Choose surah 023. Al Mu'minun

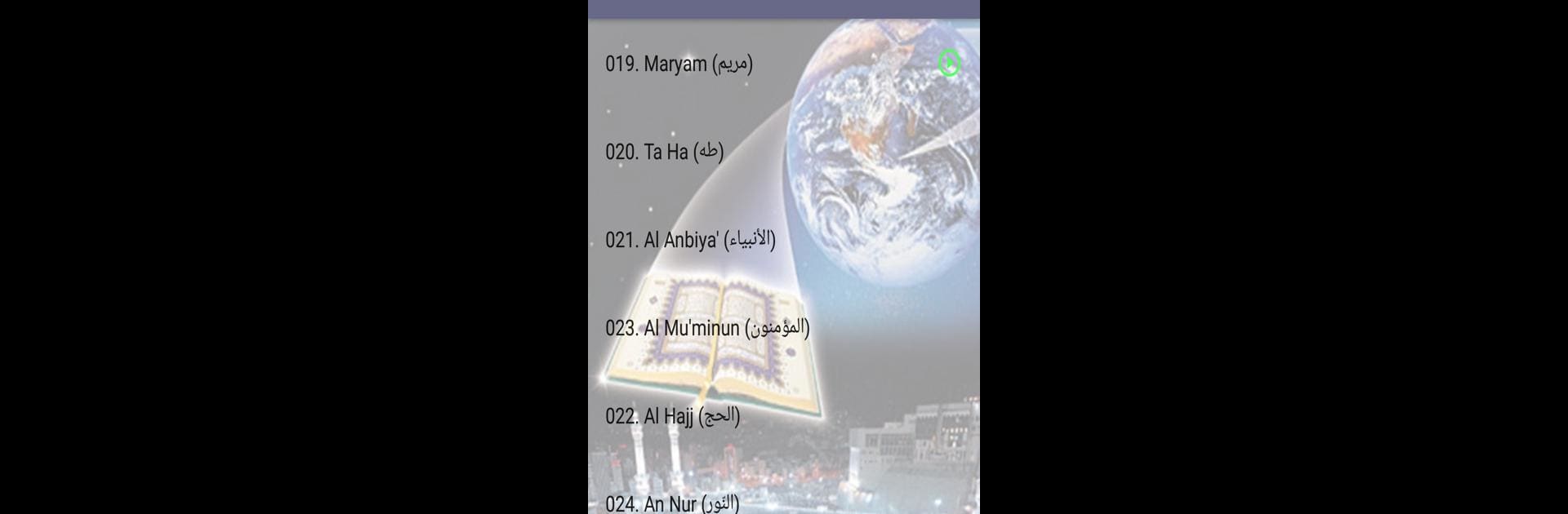pyautogui.click(x=707, y=328)
